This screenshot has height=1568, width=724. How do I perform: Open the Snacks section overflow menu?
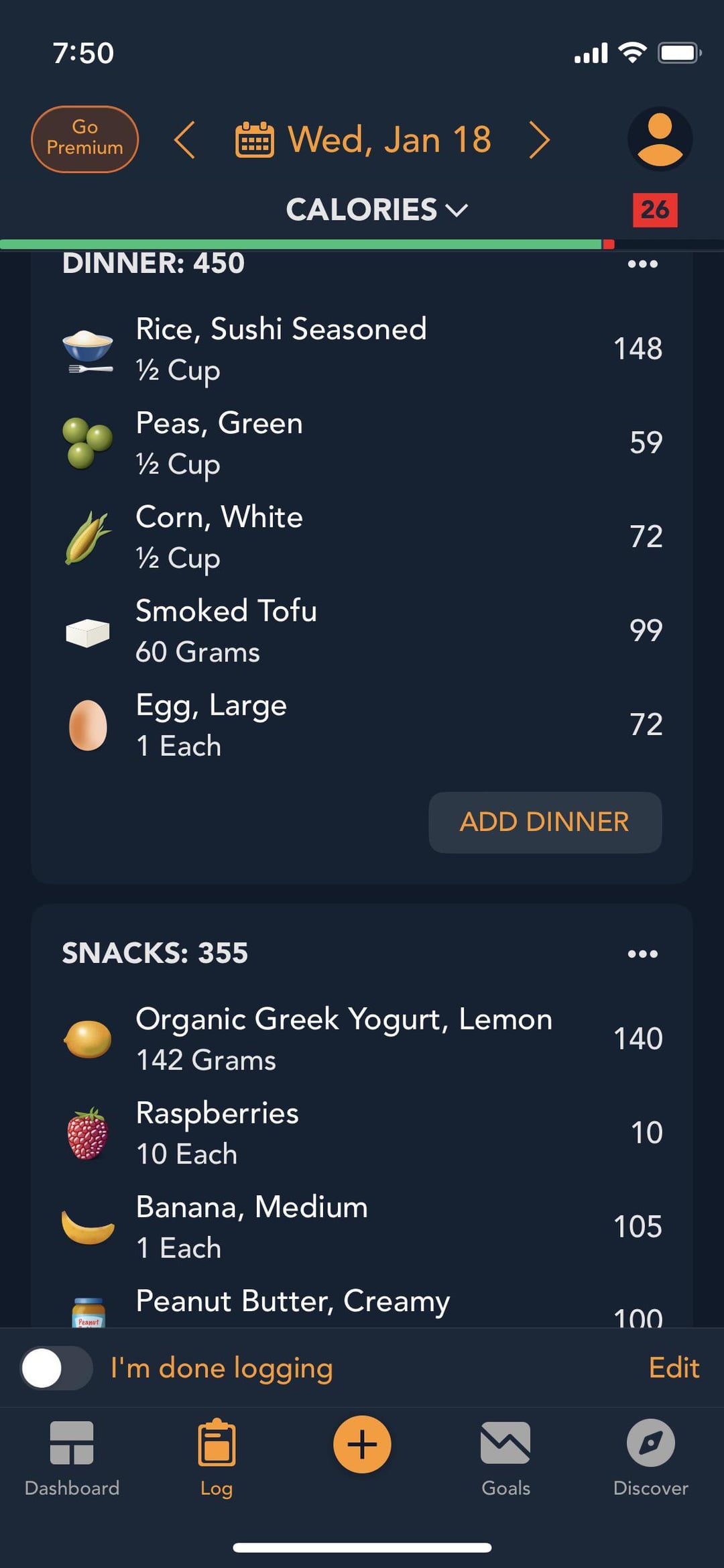tap(642, 954)
